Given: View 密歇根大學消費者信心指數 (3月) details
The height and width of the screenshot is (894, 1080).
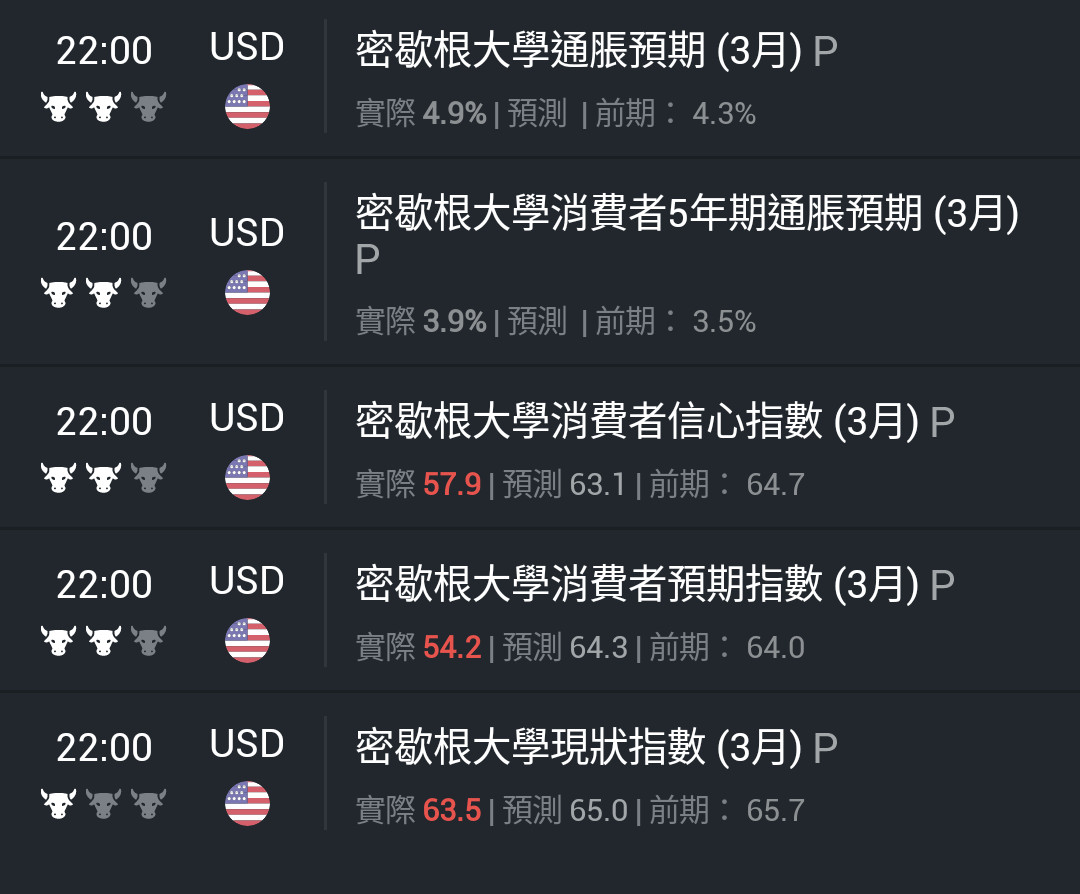Looking at the screenshot, I should (x=636, y=422).
